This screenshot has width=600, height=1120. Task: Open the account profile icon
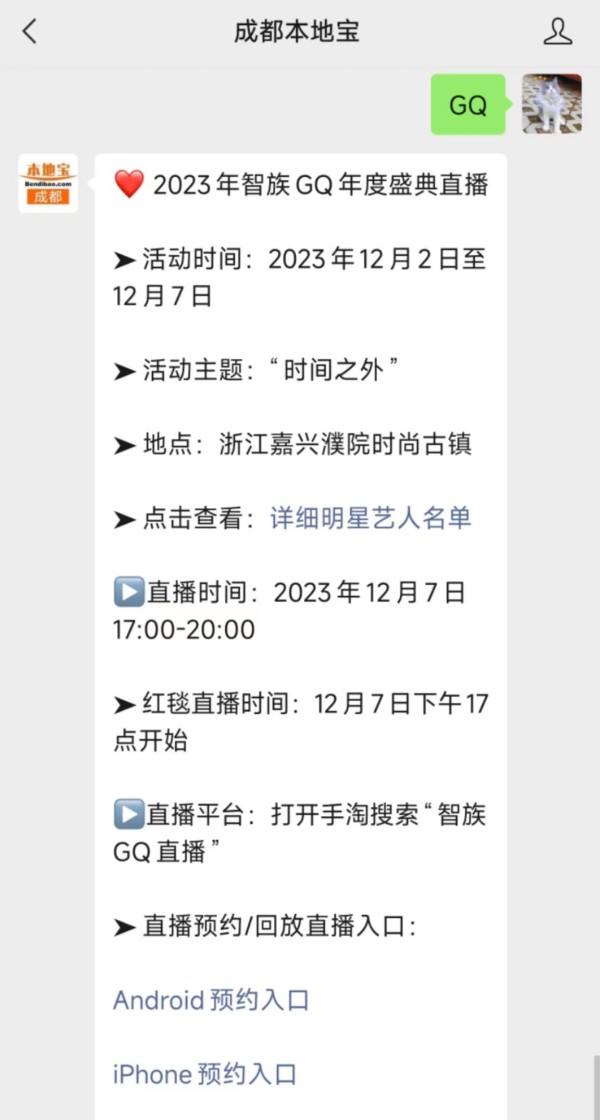(x=557, y=31)
